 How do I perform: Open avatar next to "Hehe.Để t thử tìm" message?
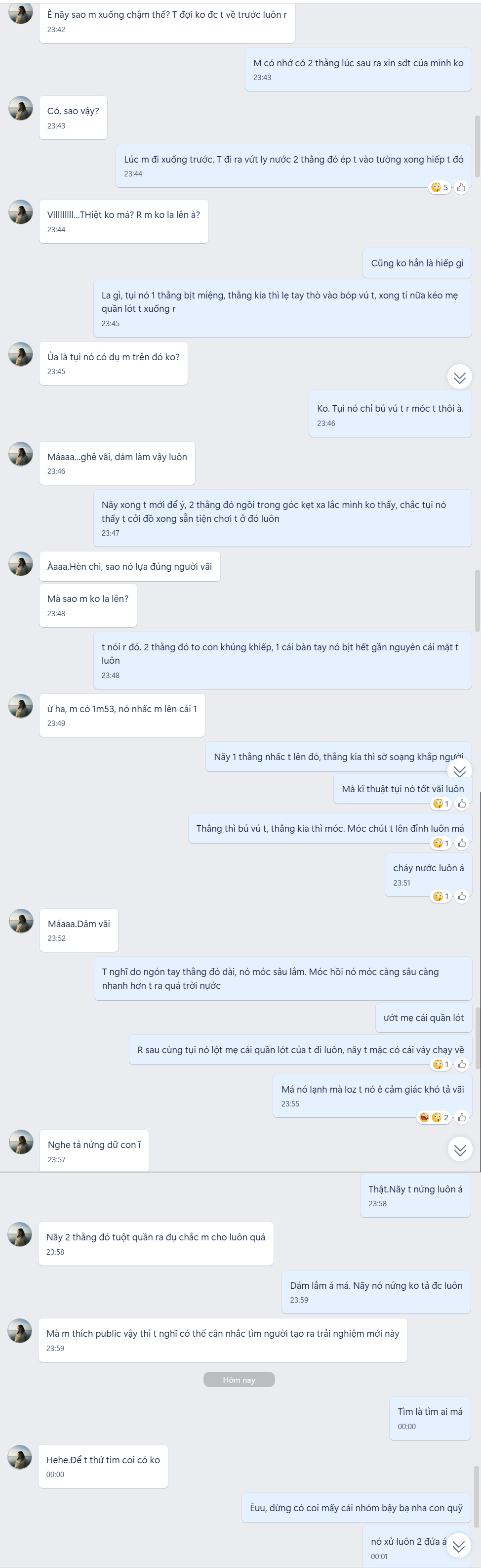(x=19, y=1457)
